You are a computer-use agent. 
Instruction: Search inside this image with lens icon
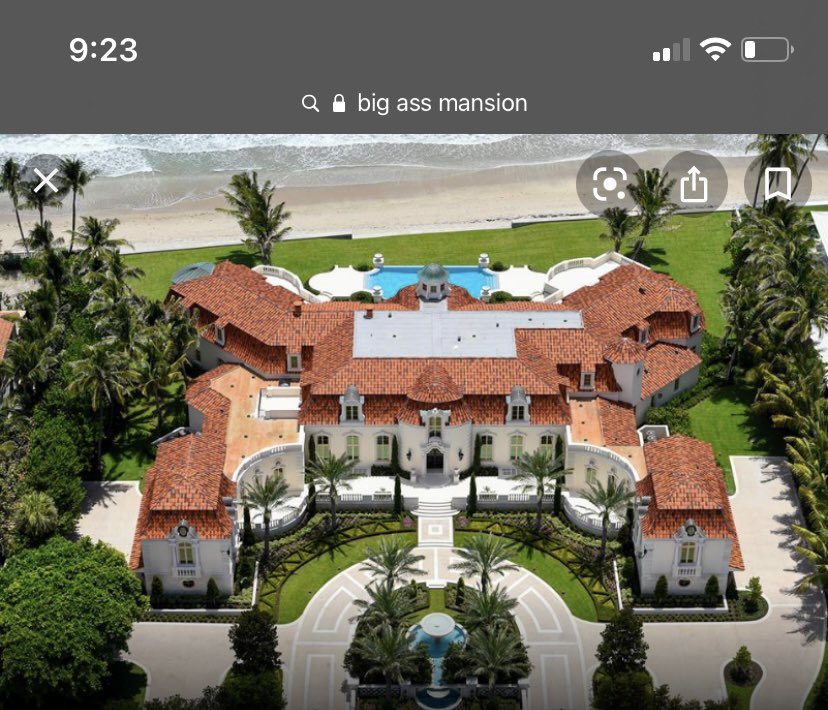[609, 184]
